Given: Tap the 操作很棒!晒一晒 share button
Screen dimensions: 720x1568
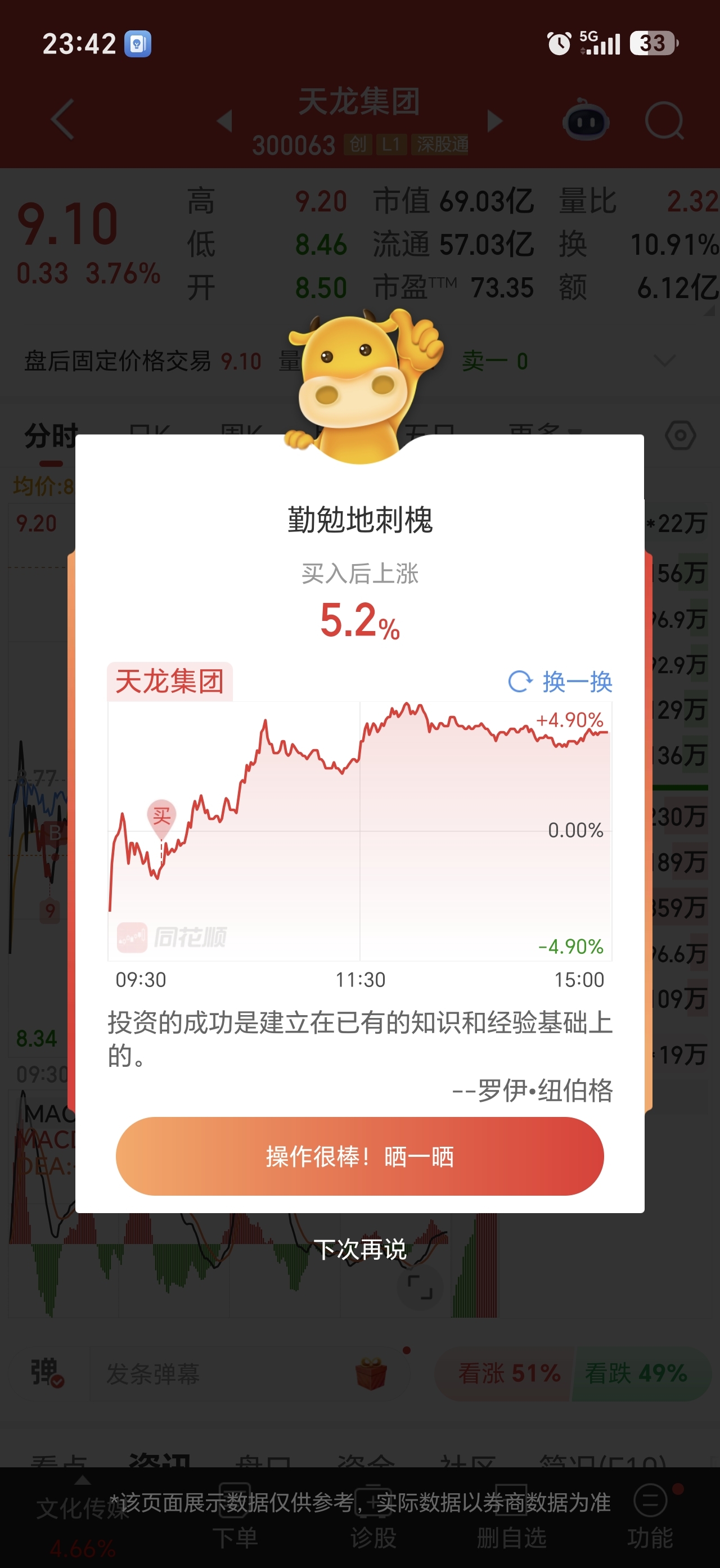Looking at the screenshot, I should point(359,1156).
